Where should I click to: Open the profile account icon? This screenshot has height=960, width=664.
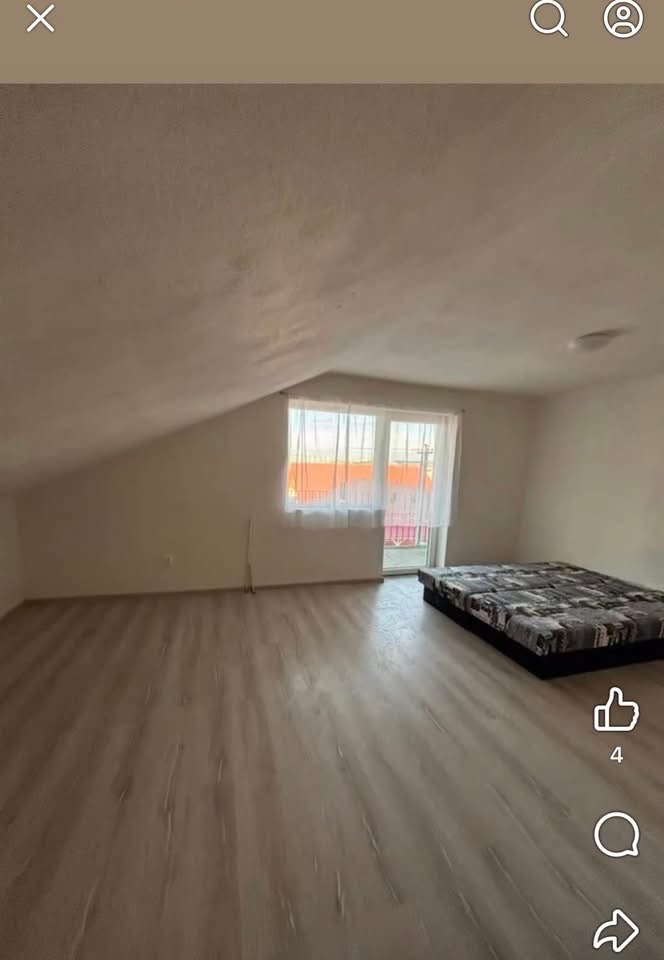(x=623, y=18)
